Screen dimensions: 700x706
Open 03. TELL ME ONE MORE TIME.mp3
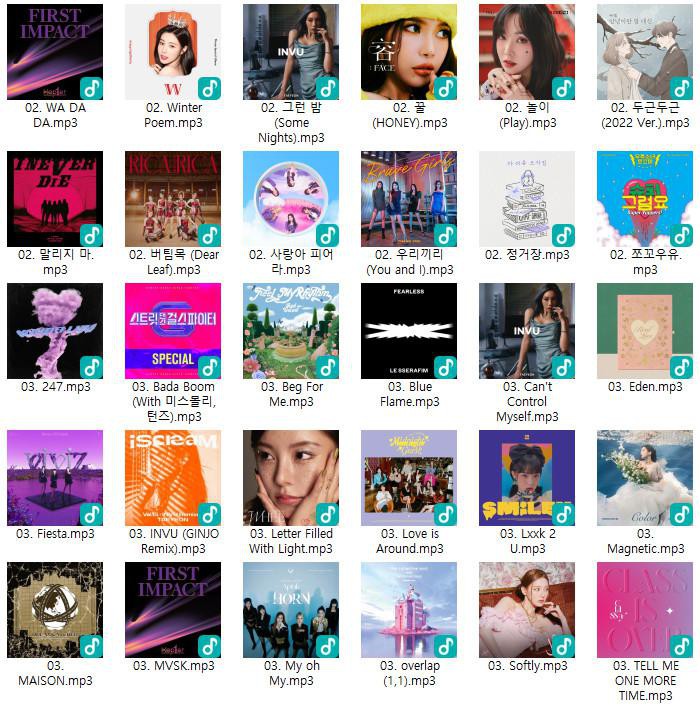click(x=645, y=610)
